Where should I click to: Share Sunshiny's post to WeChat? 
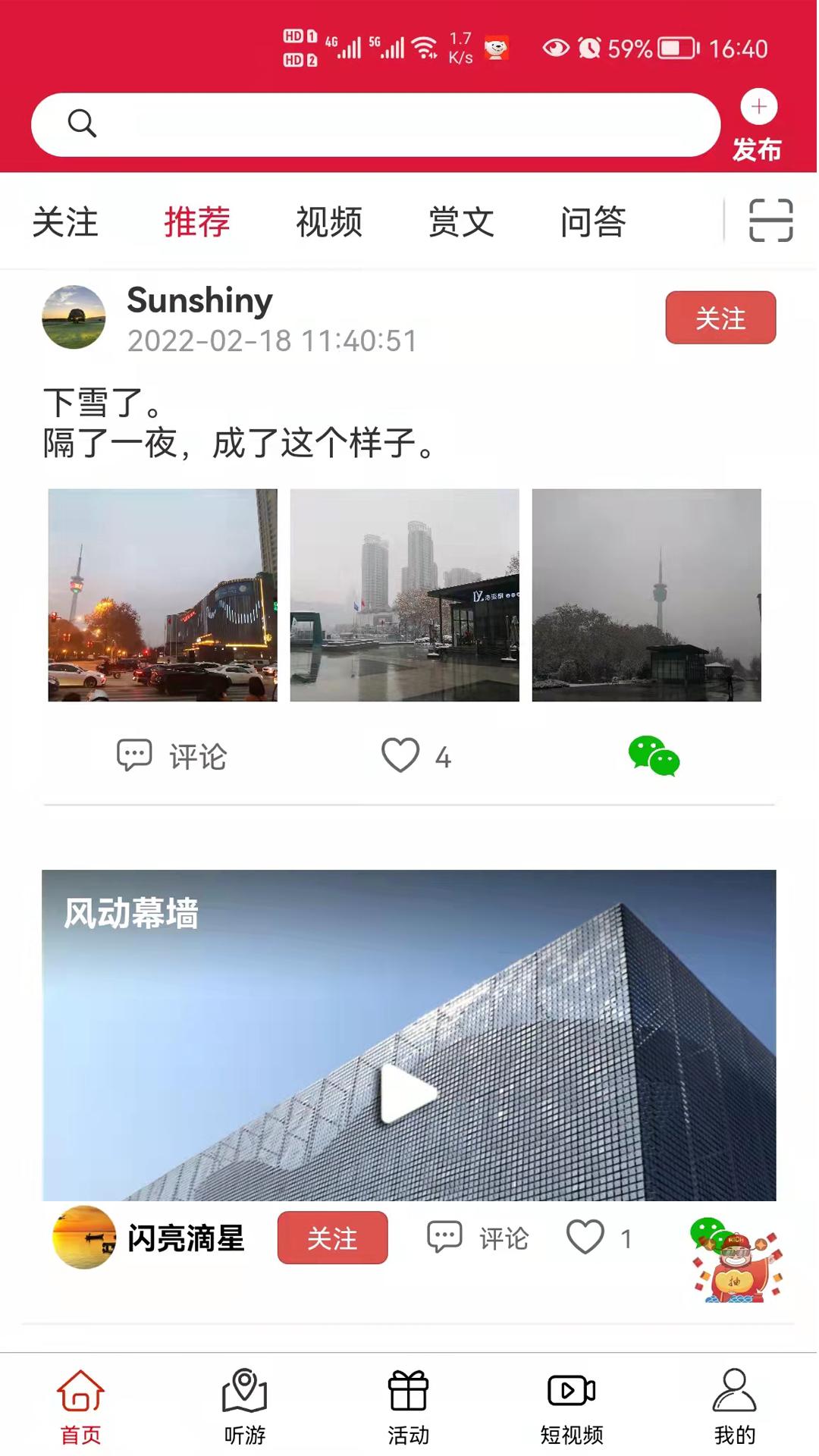coord(654,756)
